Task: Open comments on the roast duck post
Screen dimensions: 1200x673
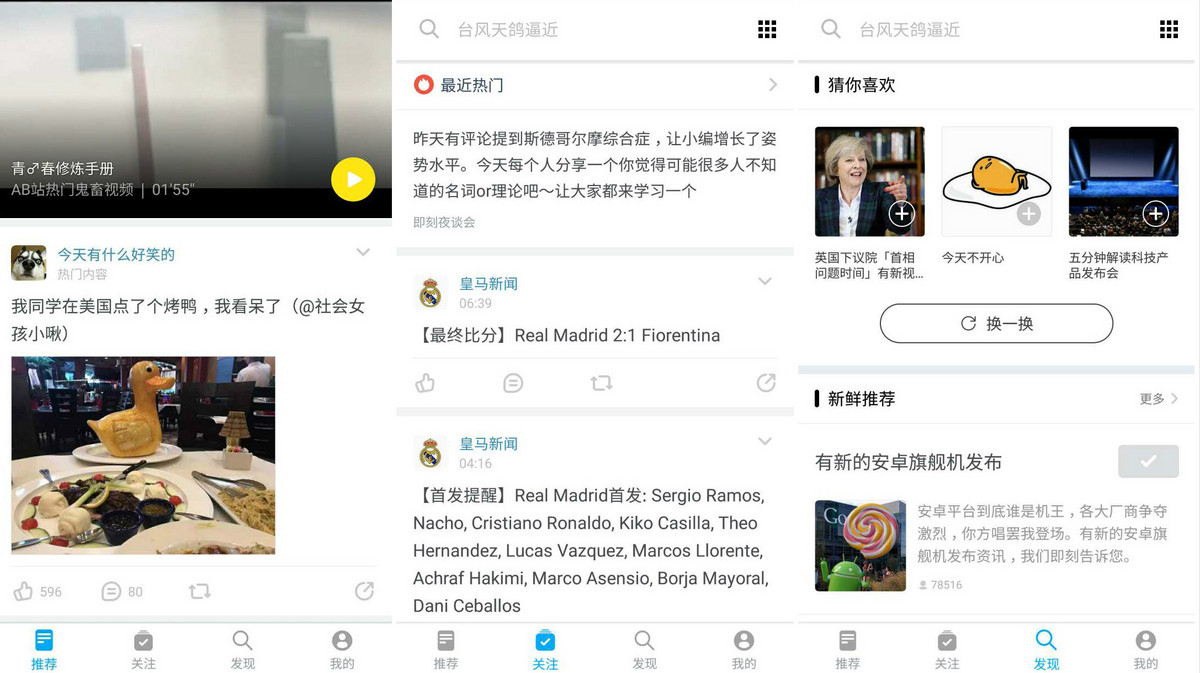Action: click(x=111, y=592)
